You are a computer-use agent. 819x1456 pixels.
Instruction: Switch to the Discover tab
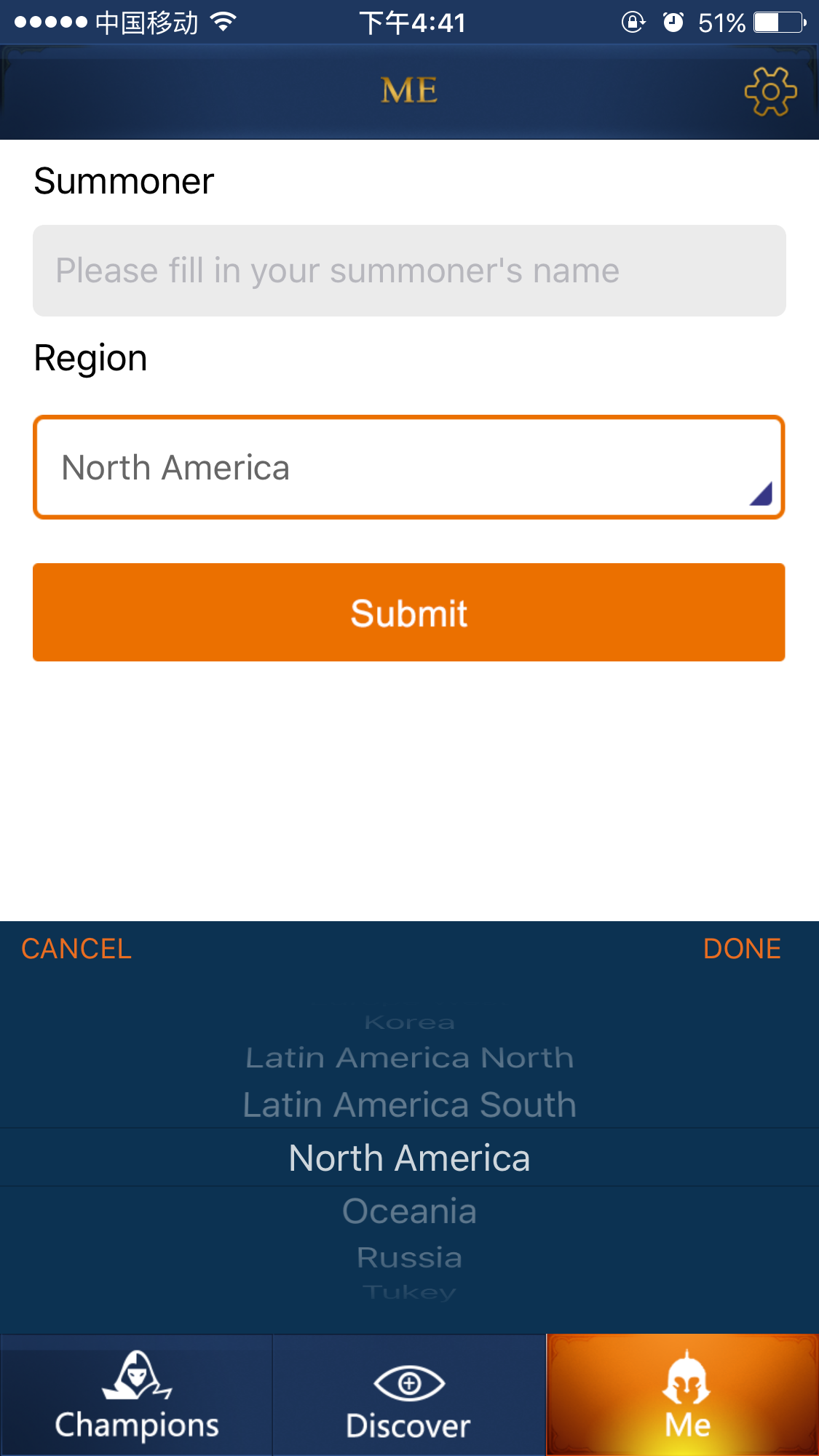coord(409,1396)
